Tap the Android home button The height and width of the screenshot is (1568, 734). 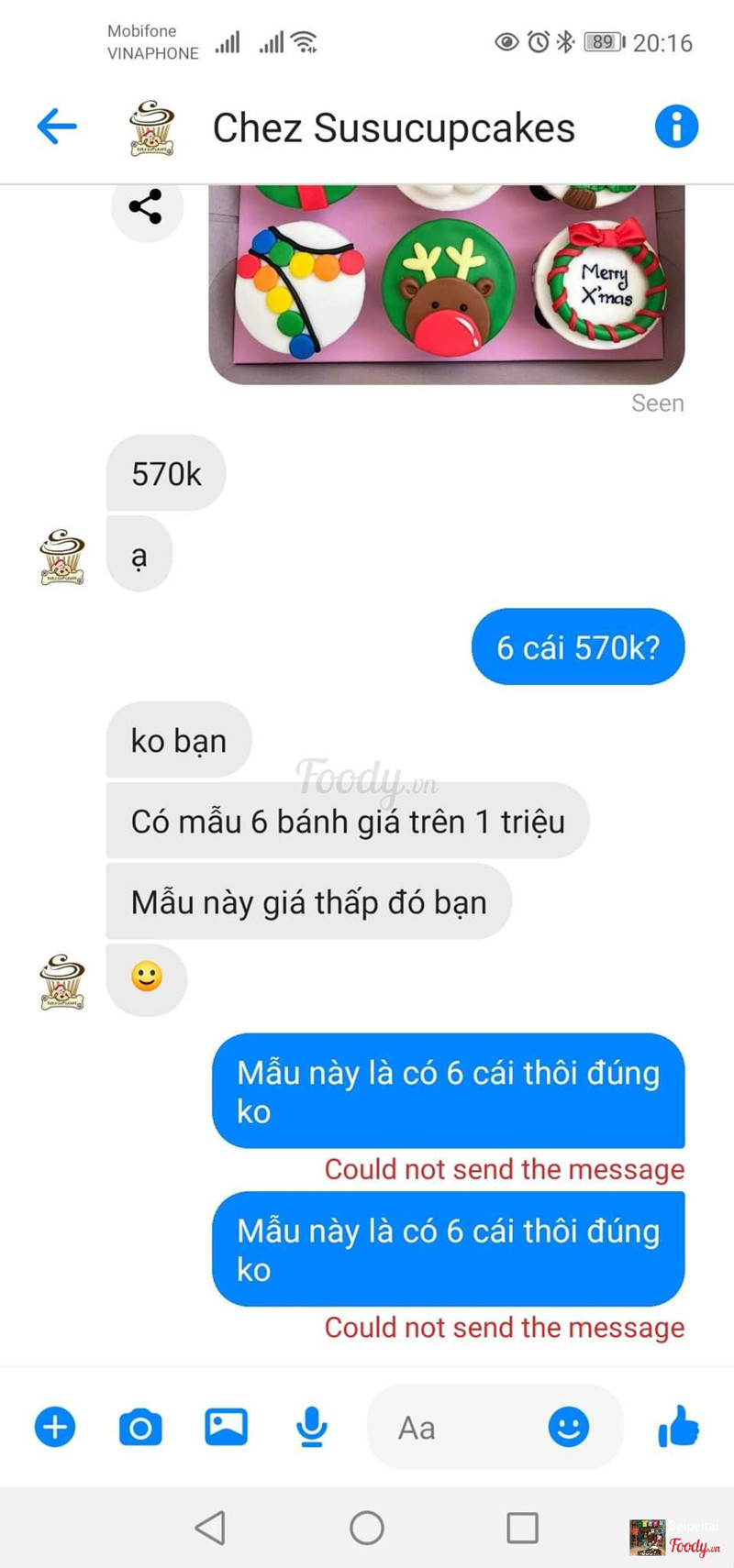point(367,1528)
